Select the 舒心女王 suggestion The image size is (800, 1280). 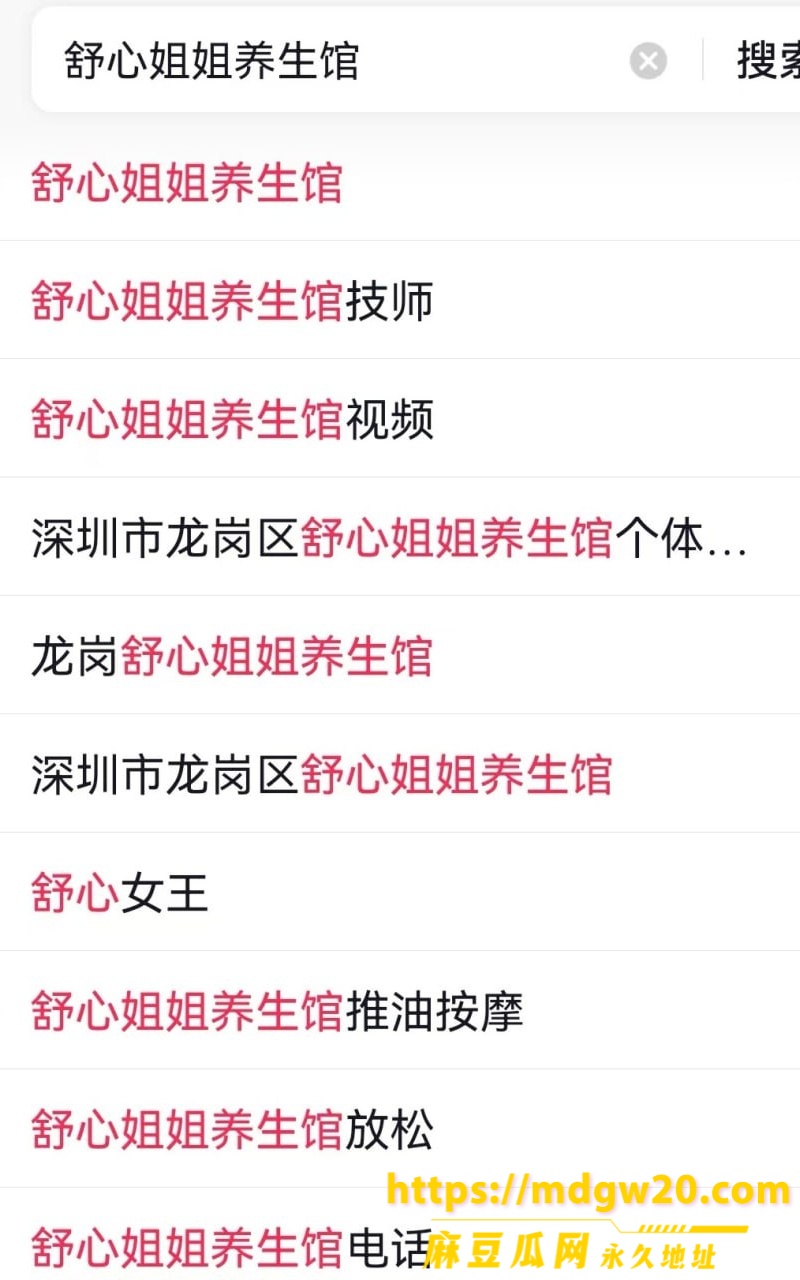[400, 892]
